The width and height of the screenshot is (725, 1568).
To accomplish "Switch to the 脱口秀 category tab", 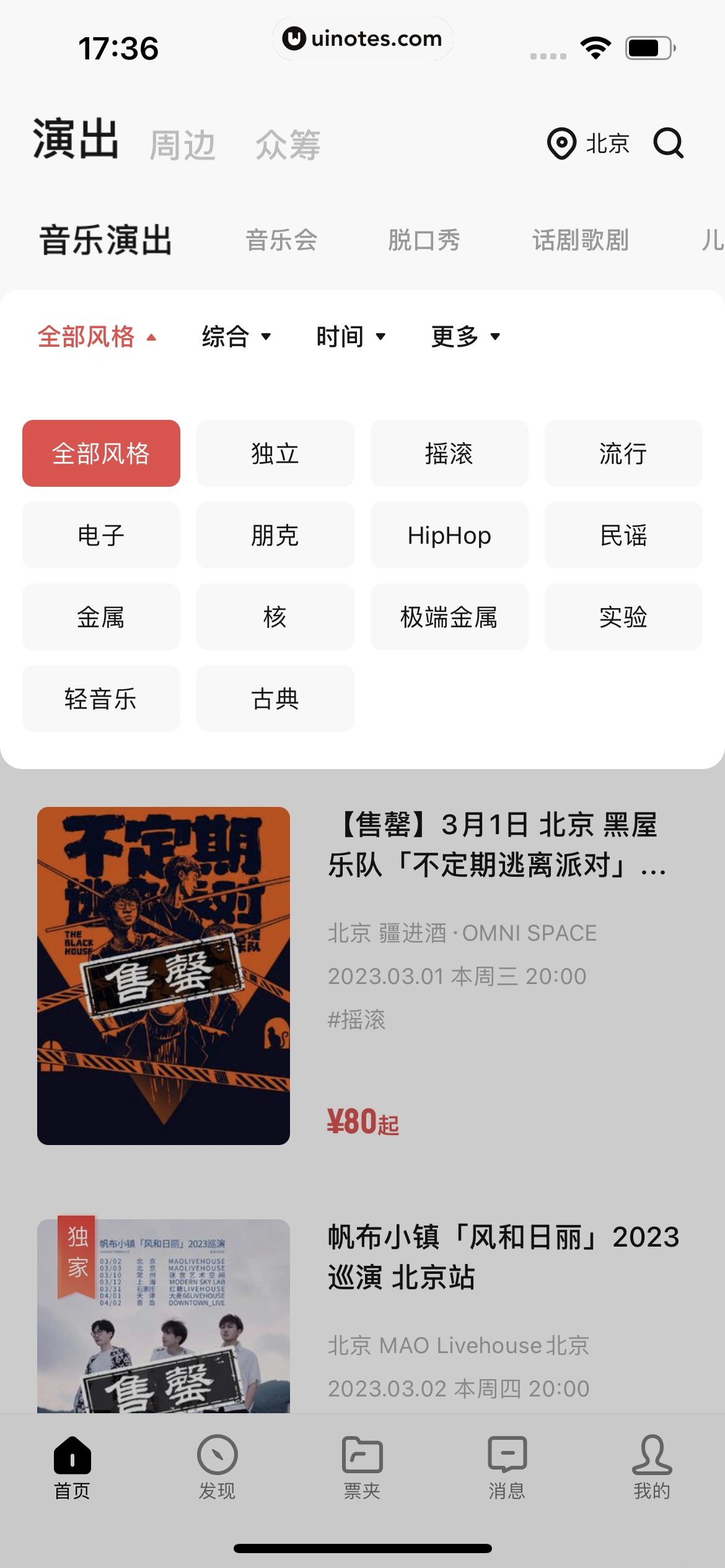I will click(424, 241).
